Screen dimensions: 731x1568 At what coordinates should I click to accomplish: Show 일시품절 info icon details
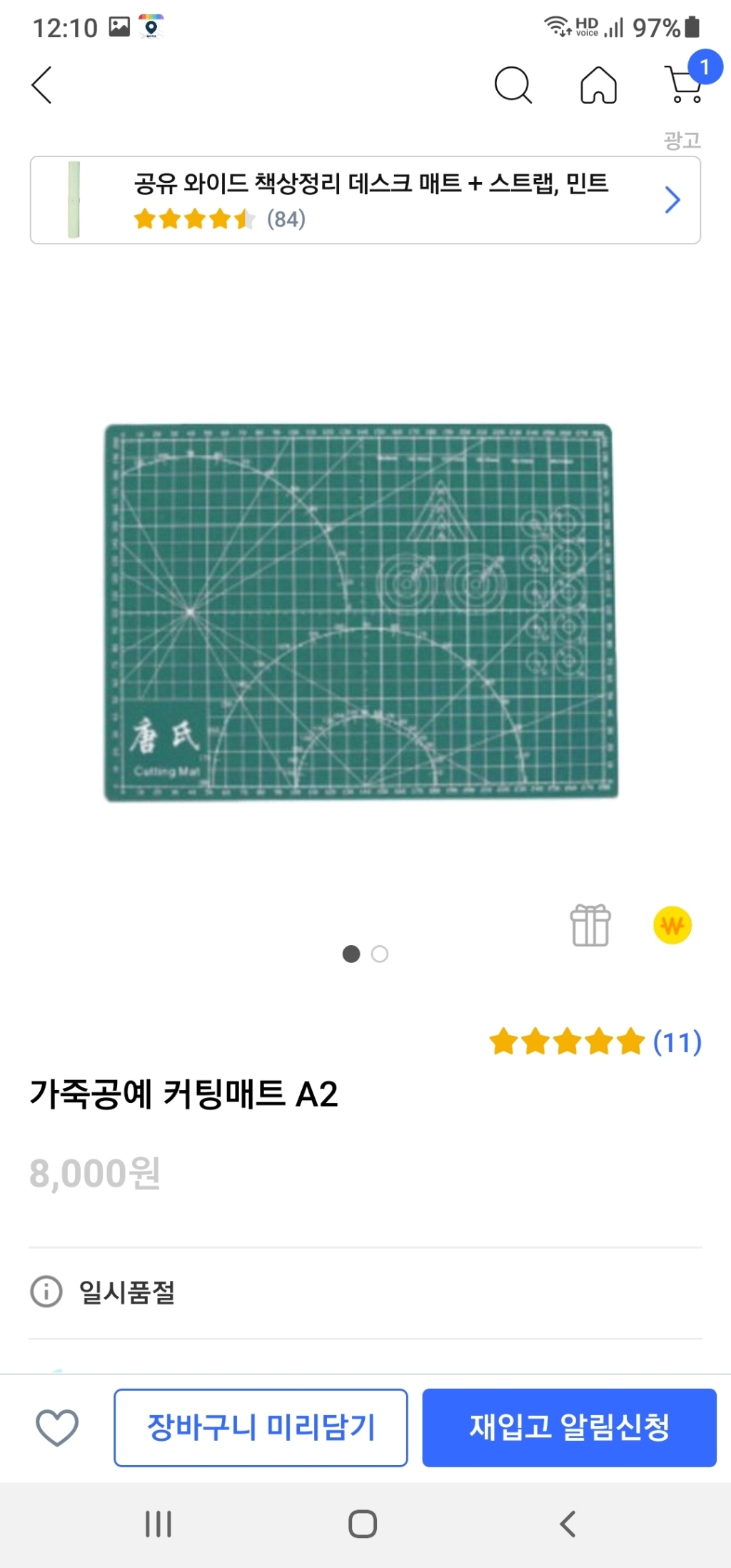click(46, 1292)
